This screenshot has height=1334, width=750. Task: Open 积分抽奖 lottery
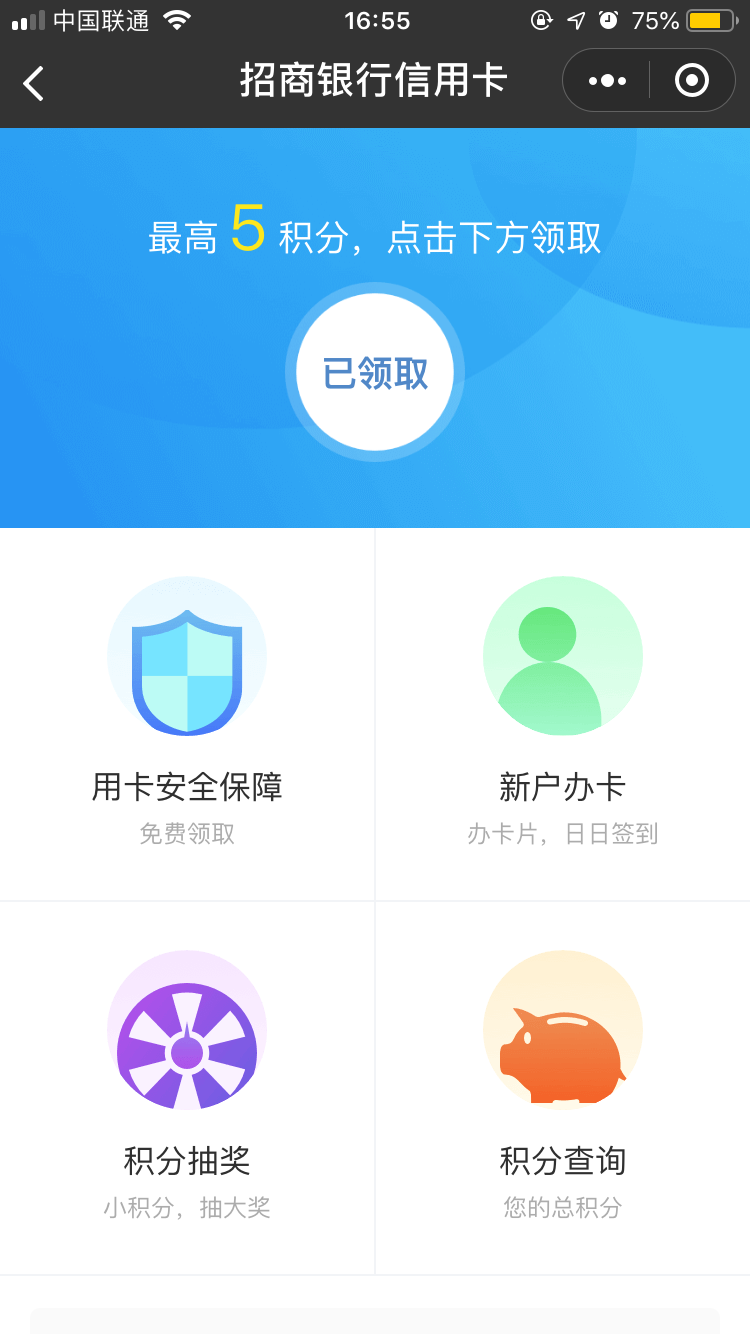[x=187, y=1088]
